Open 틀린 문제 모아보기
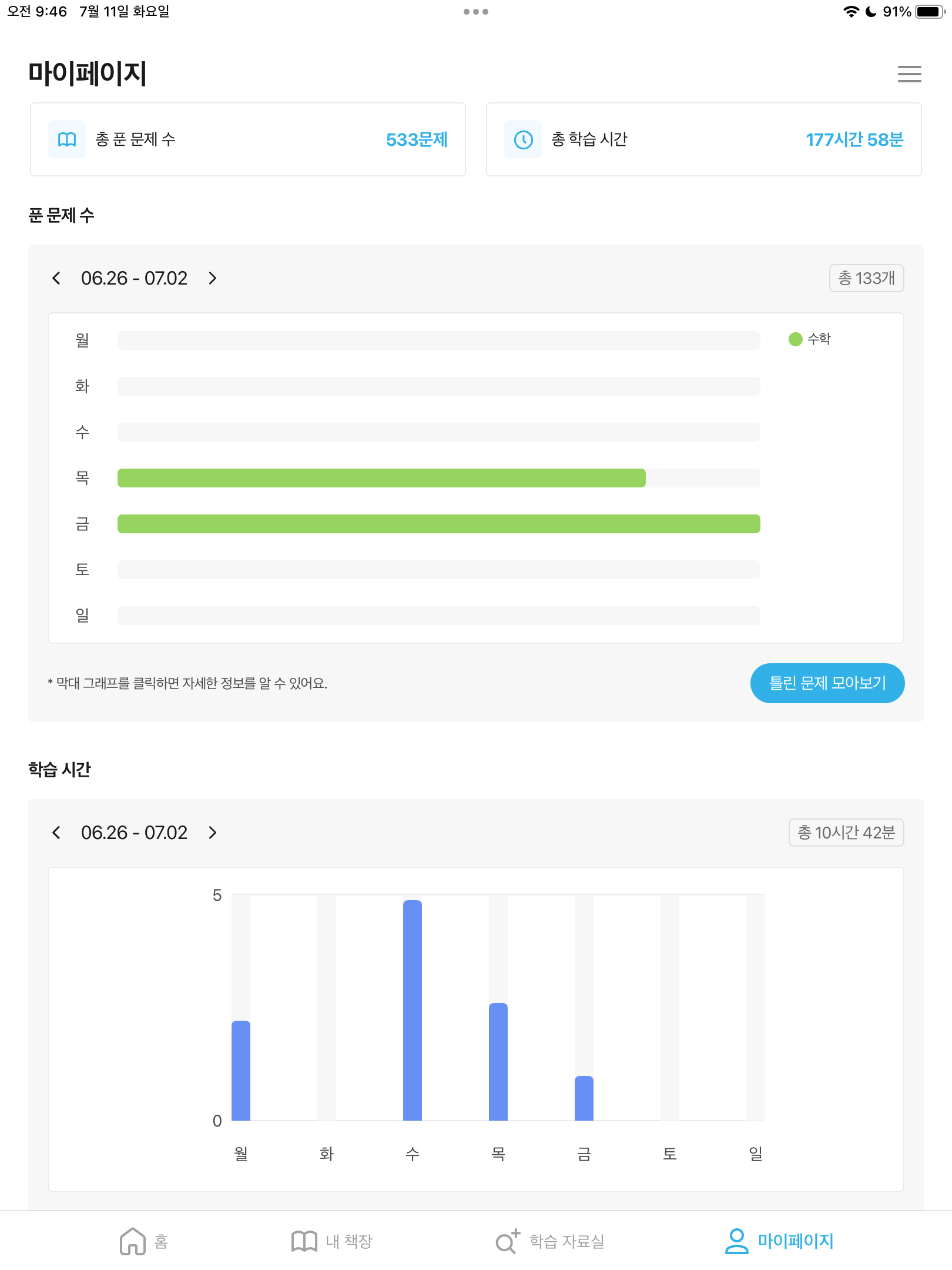The width and height of the screenshot is (952, 1270). pos(827,683)
